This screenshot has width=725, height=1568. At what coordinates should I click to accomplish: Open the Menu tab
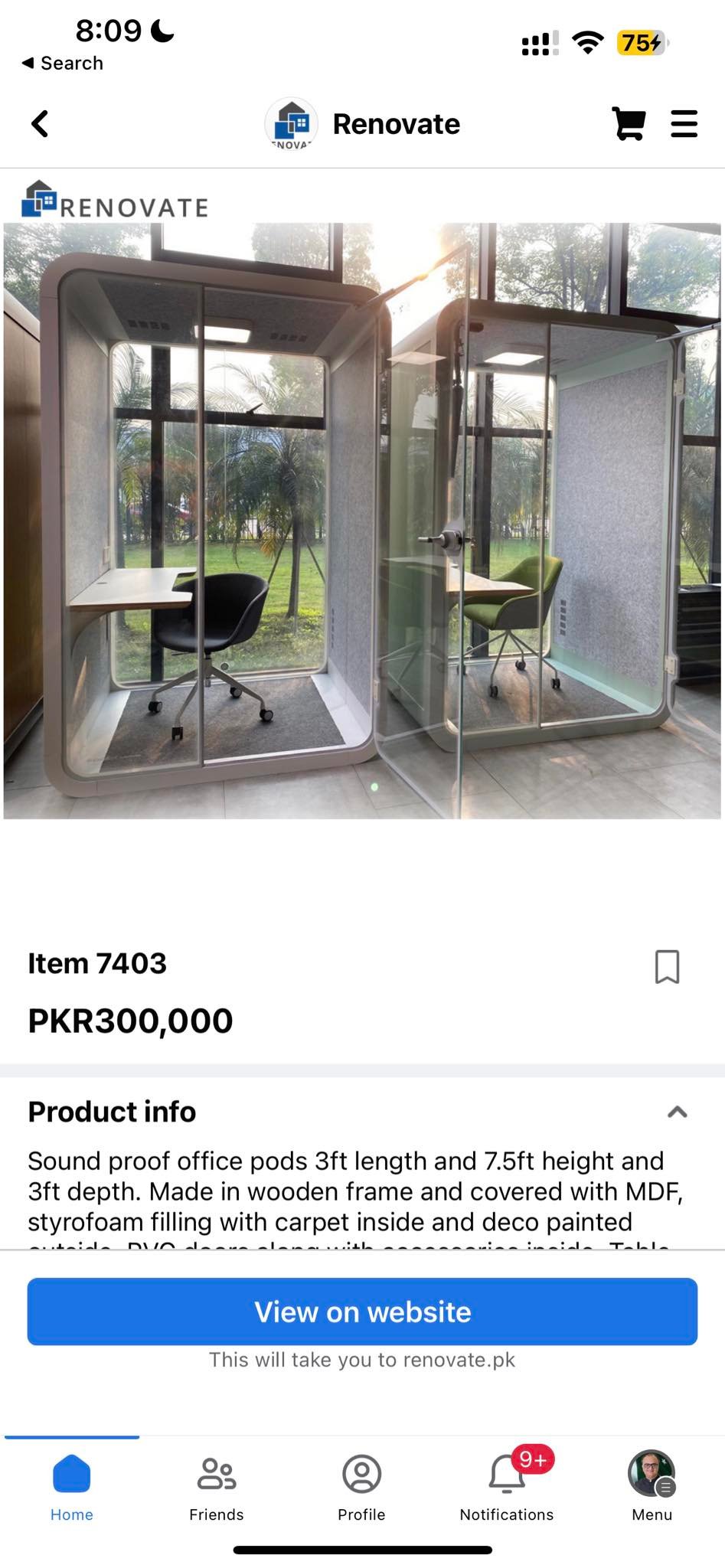[x=652, y=1488]
